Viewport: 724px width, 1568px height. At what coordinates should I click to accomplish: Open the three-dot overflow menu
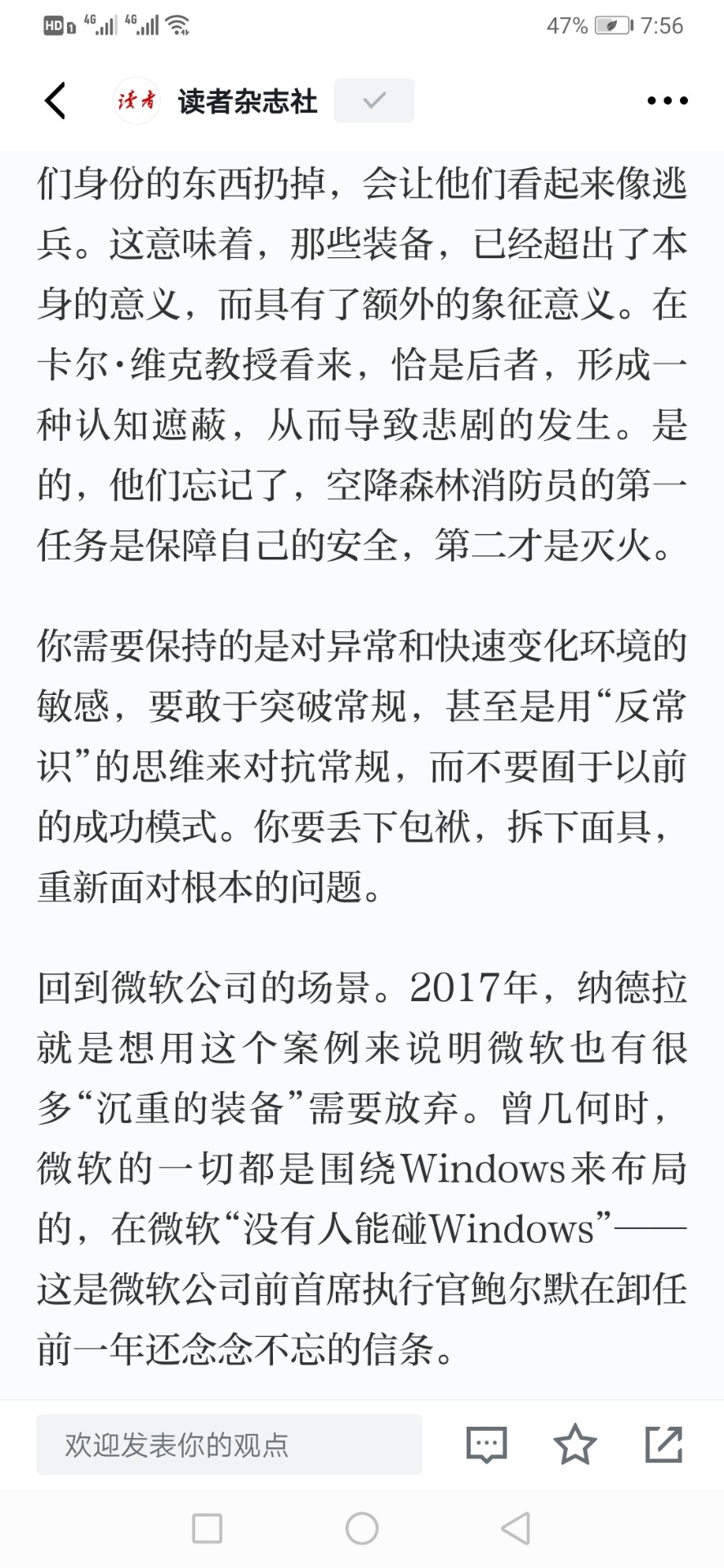coord(667,100)
